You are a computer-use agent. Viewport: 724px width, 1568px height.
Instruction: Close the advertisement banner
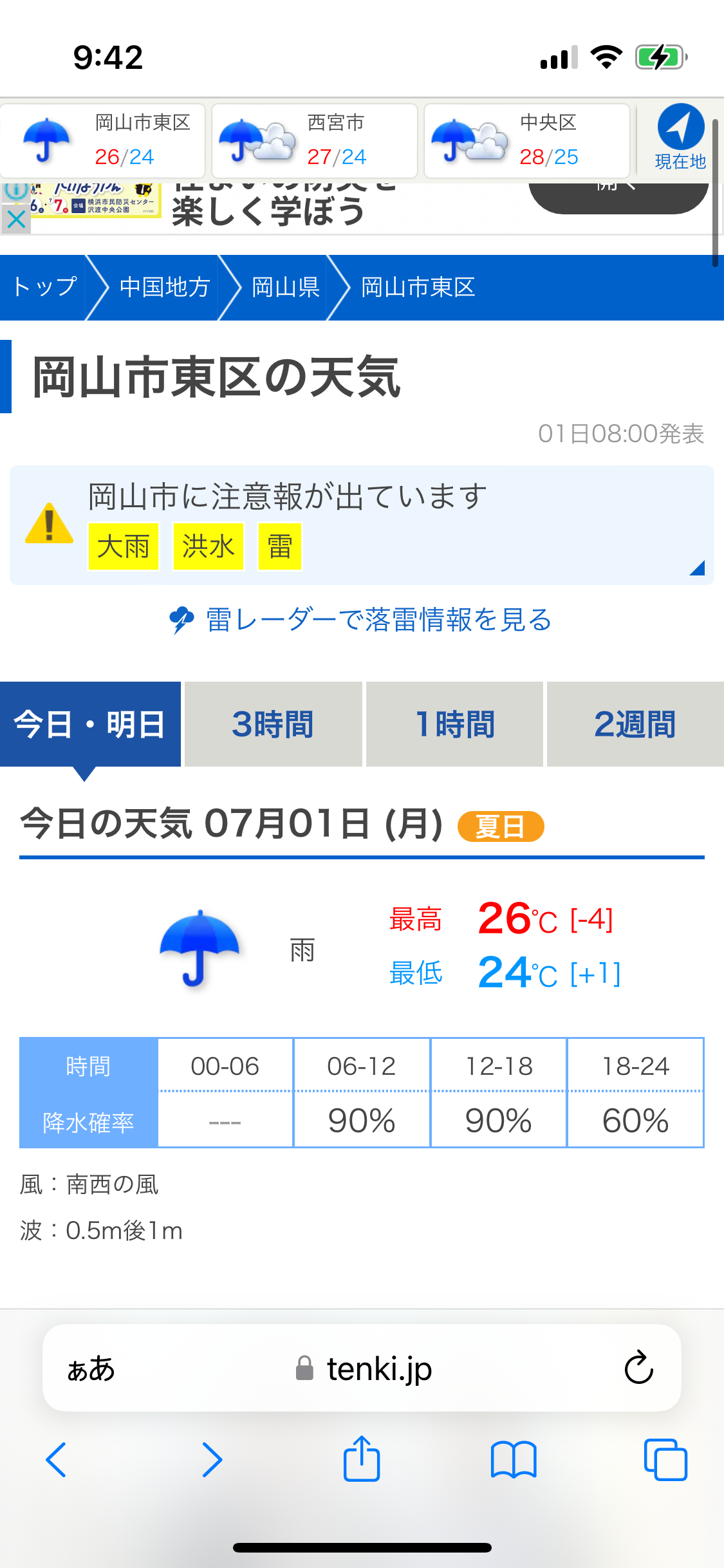pos(15,219)
